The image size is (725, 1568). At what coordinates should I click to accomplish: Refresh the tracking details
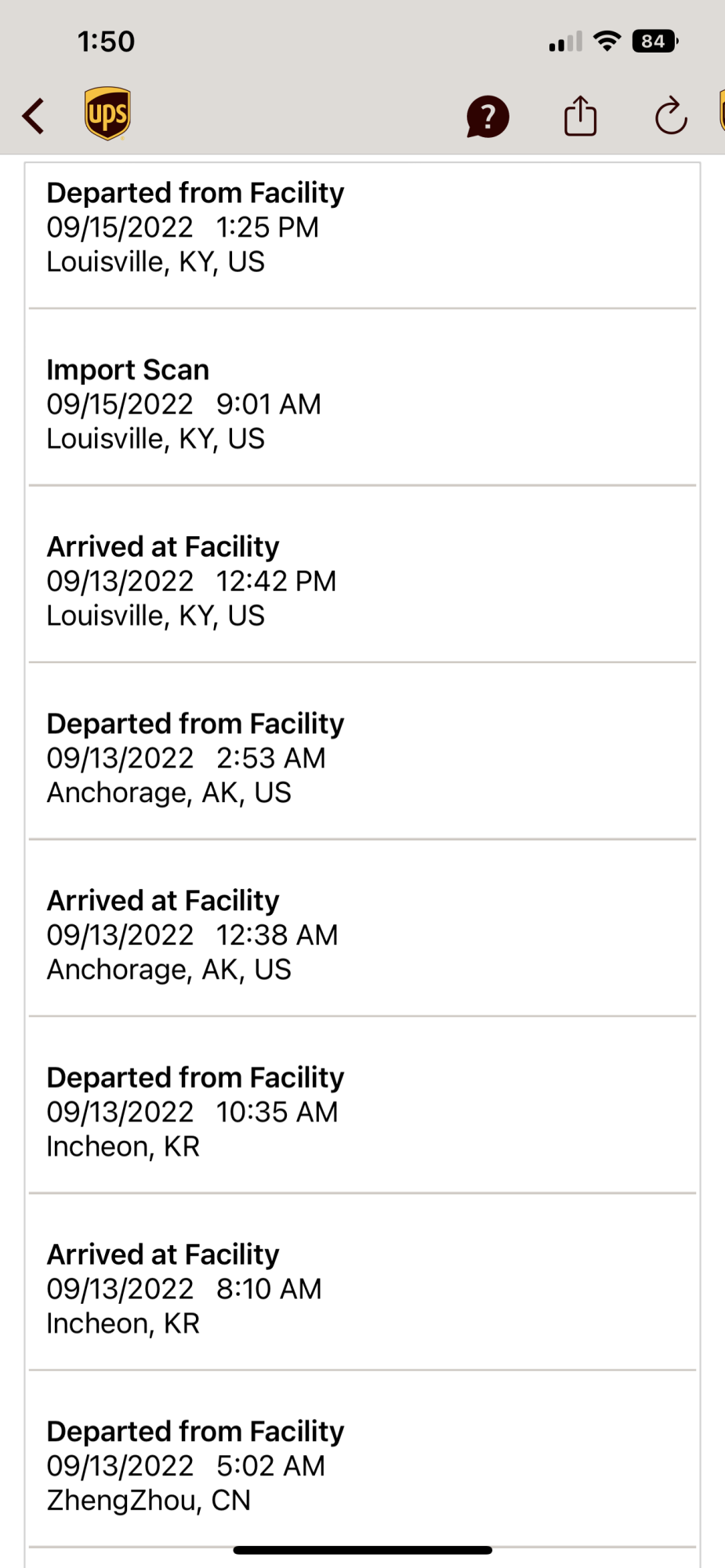pyautogui.click(x=671, y=117)
